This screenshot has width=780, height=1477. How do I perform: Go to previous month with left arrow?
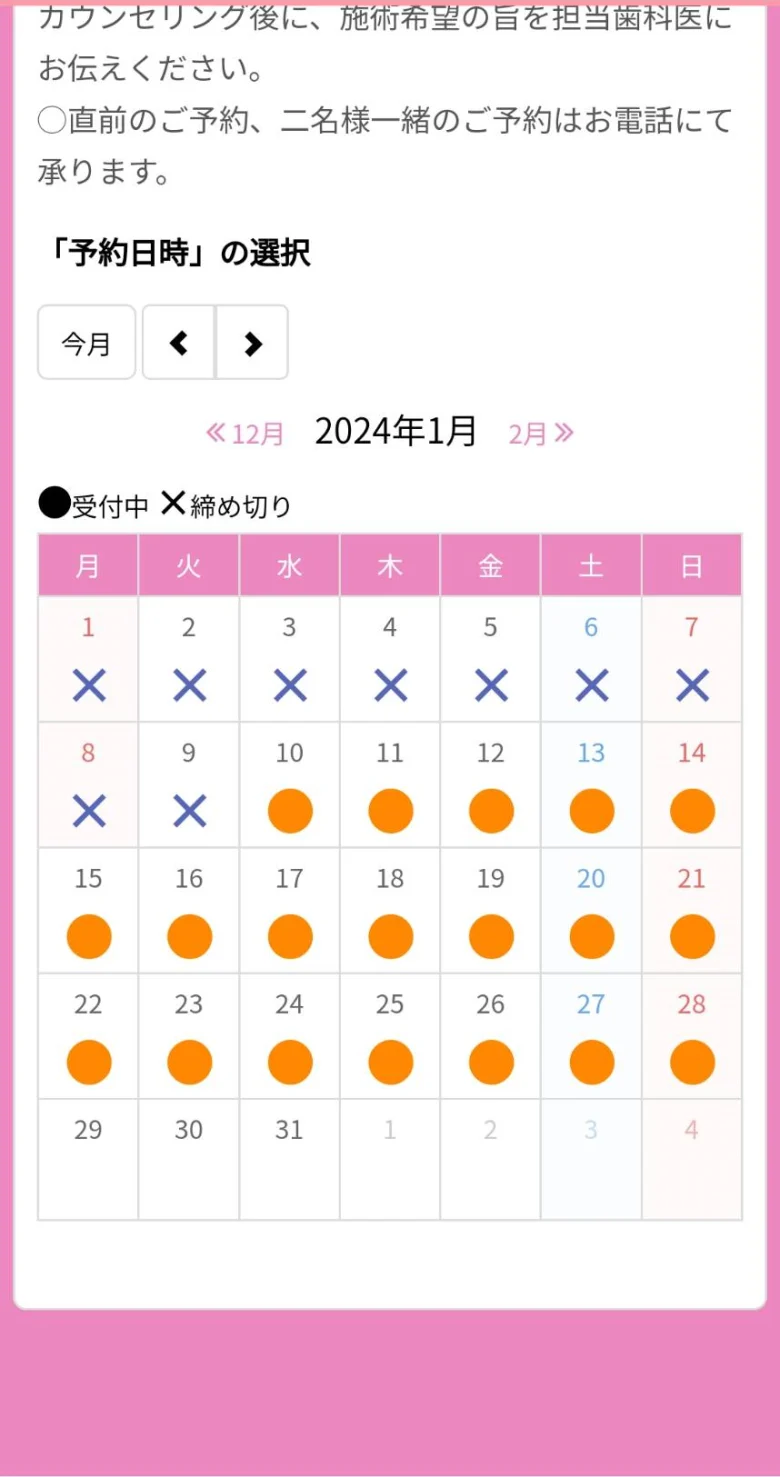click(x=179, y=343)
